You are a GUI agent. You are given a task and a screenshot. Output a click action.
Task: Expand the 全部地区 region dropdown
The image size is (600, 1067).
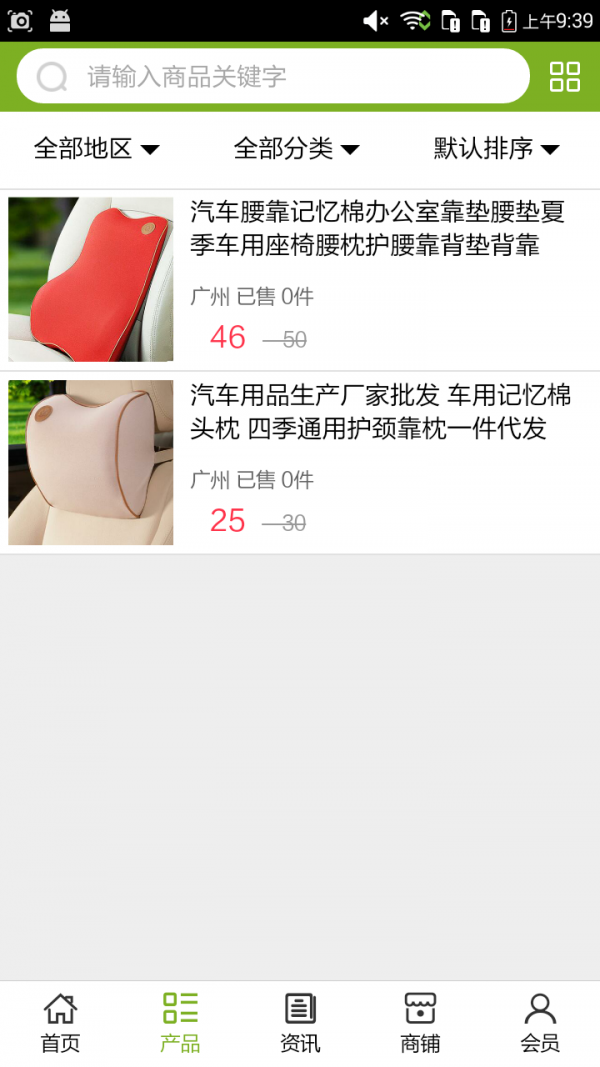tap(97, 148)
